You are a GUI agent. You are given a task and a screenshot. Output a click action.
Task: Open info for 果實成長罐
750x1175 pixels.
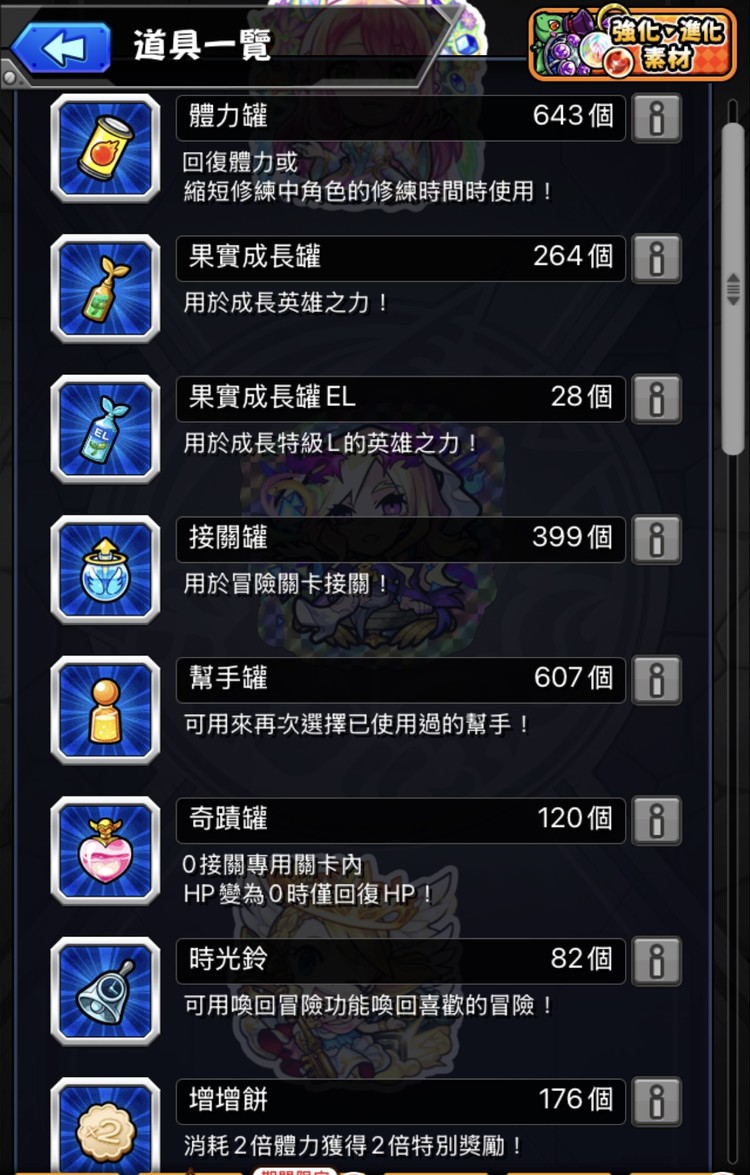pos(657,259)
